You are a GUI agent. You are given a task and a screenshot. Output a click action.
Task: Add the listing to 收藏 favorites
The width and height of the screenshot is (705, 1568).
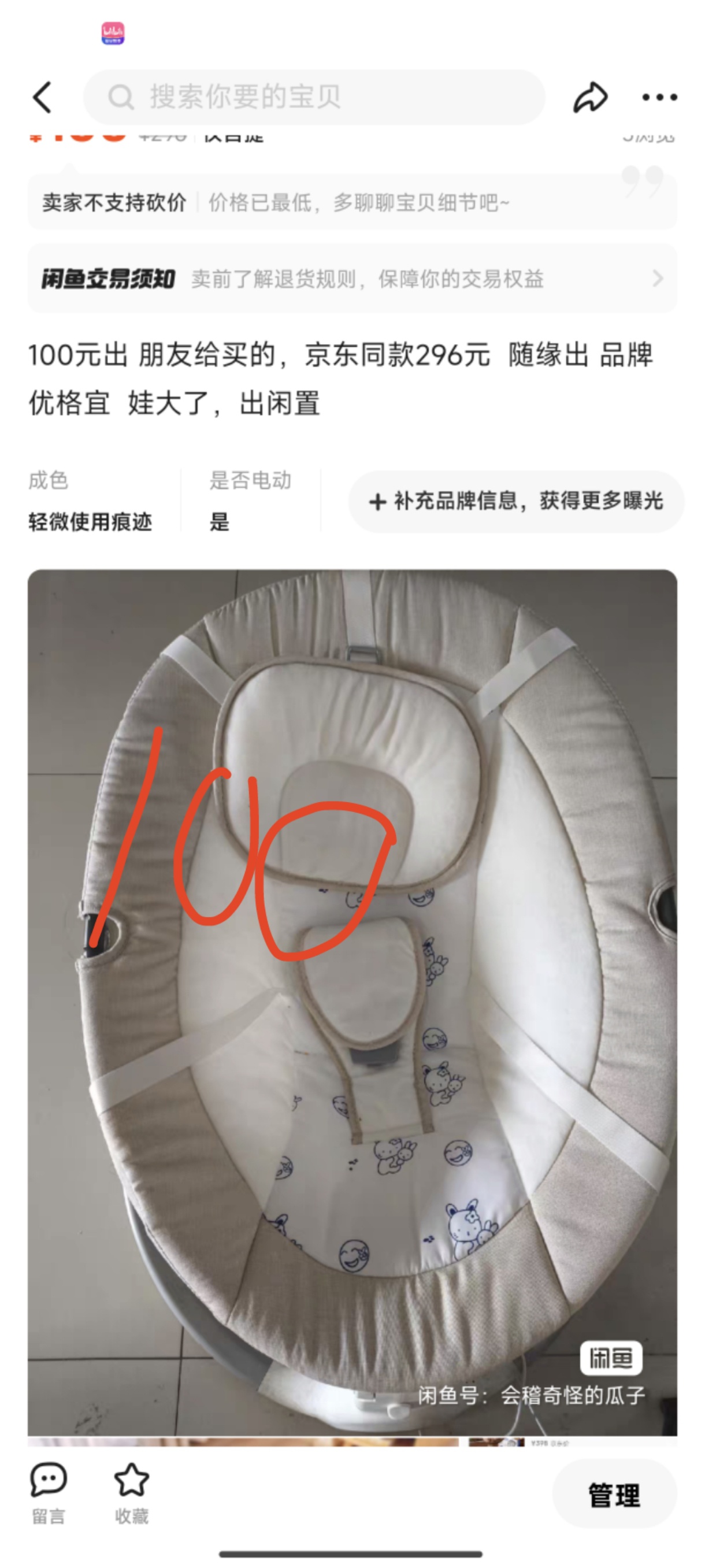pos(132,1492)
